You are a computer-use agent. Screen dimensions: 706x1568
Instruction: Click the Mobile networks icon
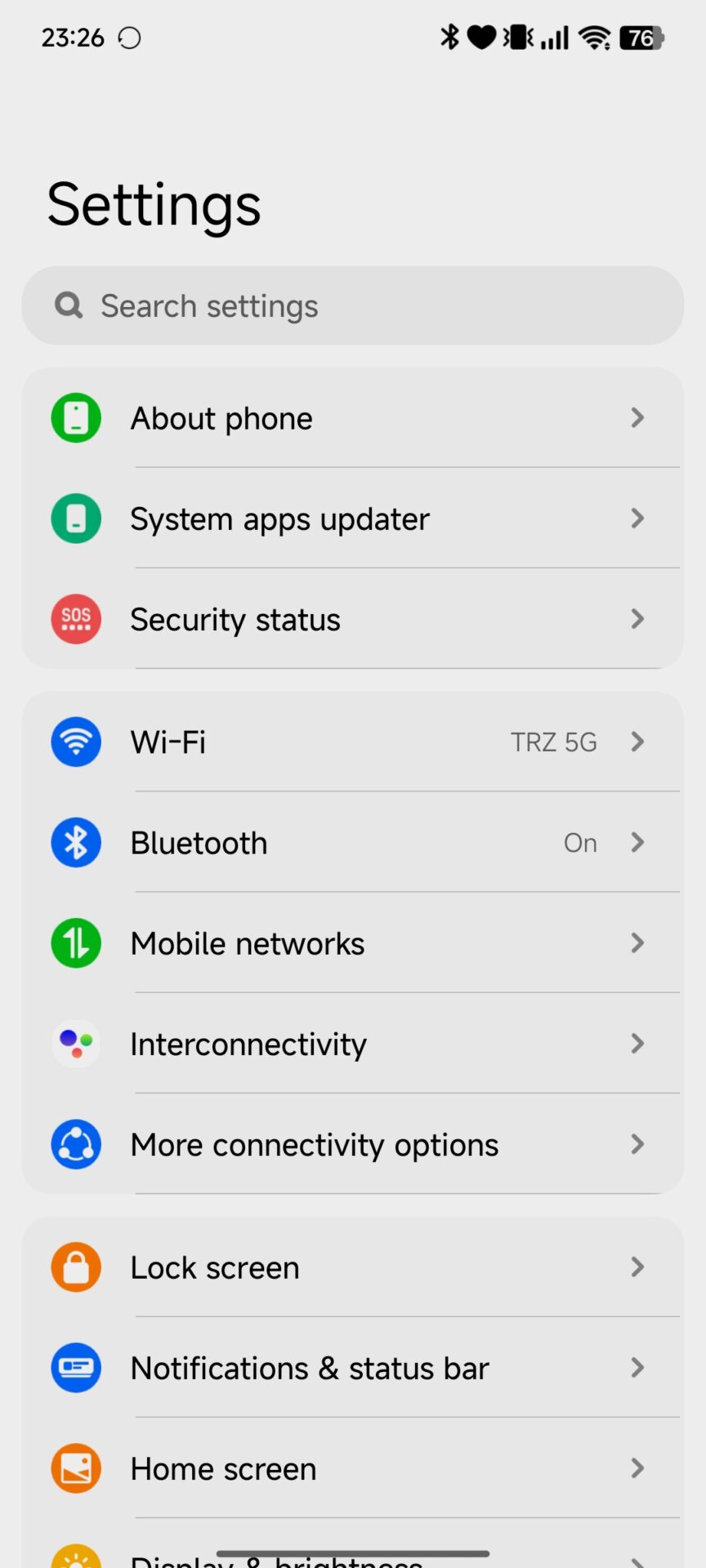pyautogui.click(x=75, y=942)
